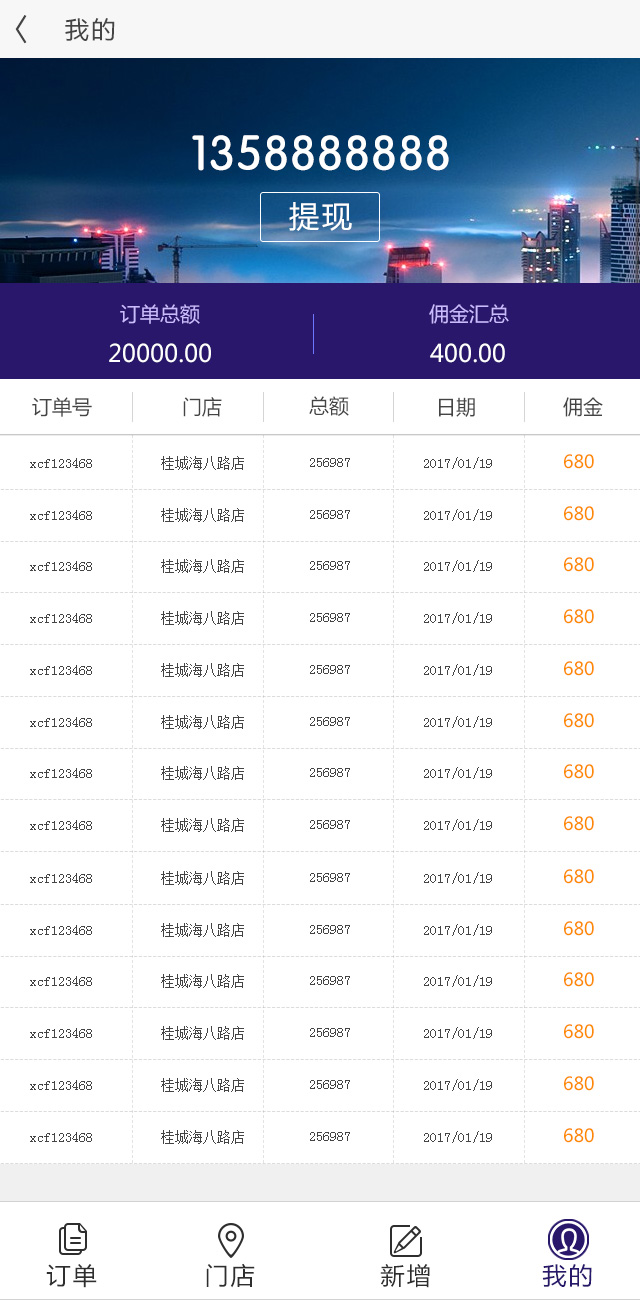This screenshot has width=640, height=1300.
Task: Switch to the 订单 tab
Action: point(72,1254)
